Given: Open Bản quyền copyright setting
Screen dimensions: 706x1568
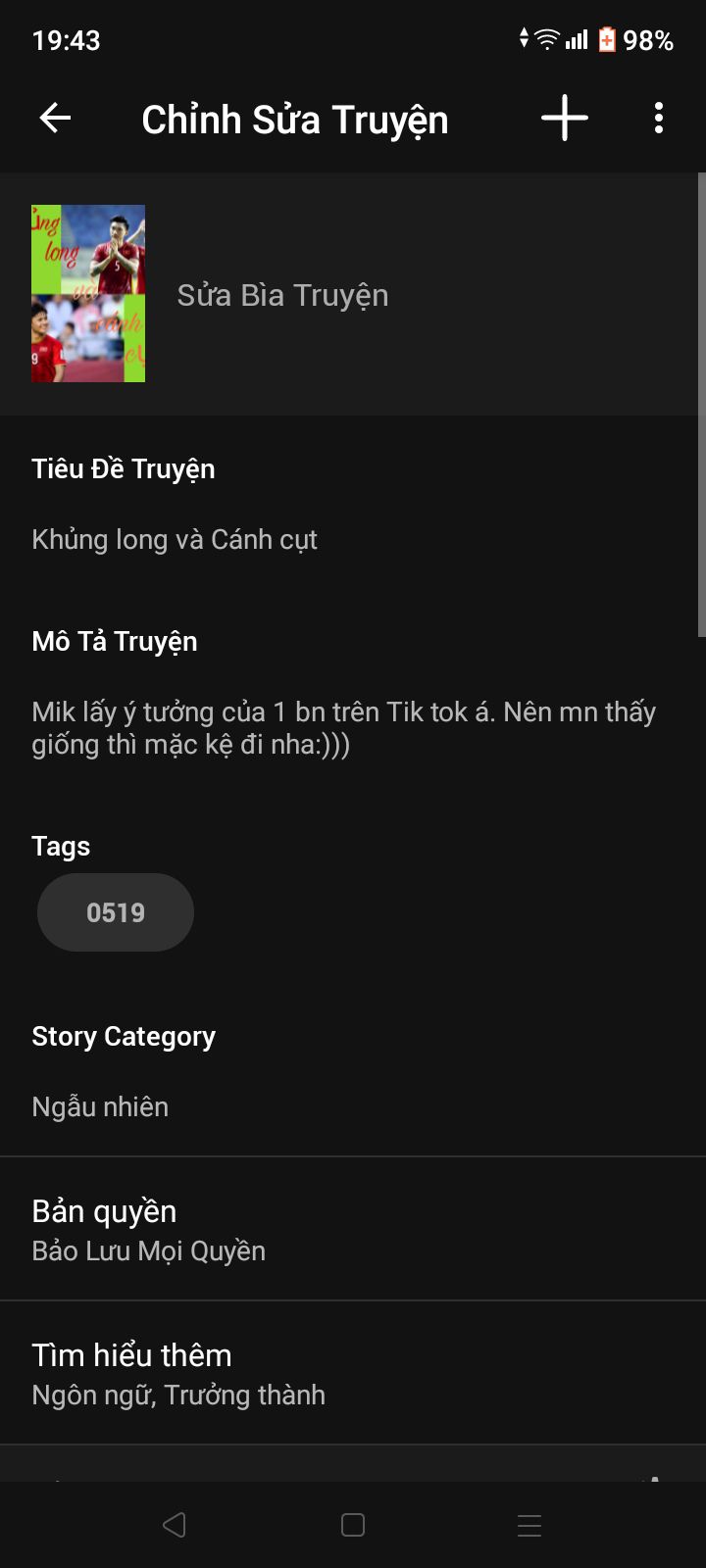Looking at the screenshot, I should (353, 1229).
